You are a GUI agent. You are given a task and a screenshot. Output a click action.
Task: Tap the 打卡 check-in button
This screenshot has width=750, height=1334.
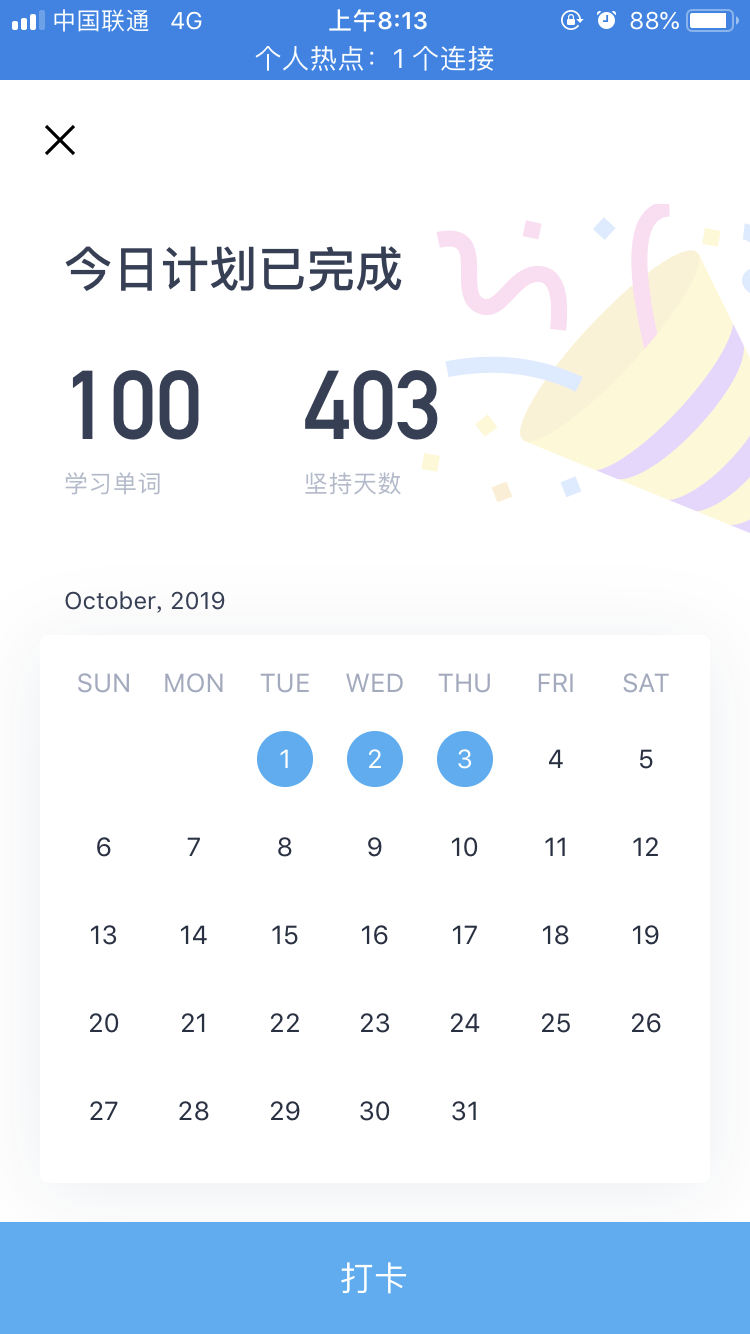click(x=375, y=1277)
